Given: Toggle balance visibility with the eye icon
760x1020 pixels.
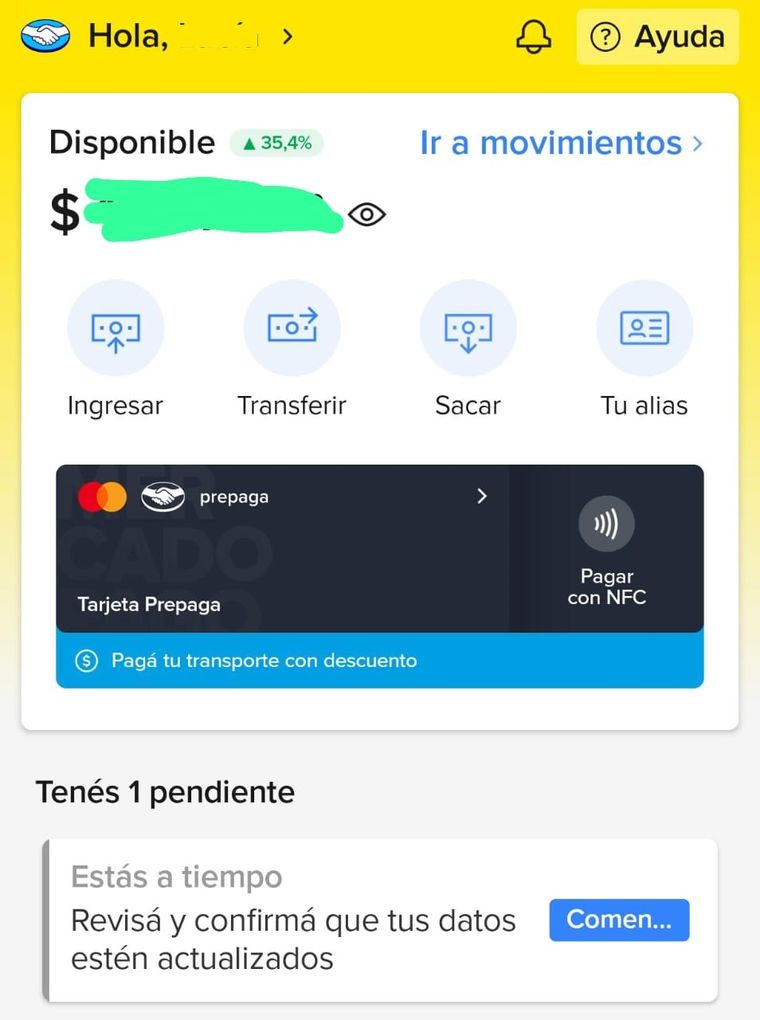Looking at the screenshot, I should tap(367, 212).
